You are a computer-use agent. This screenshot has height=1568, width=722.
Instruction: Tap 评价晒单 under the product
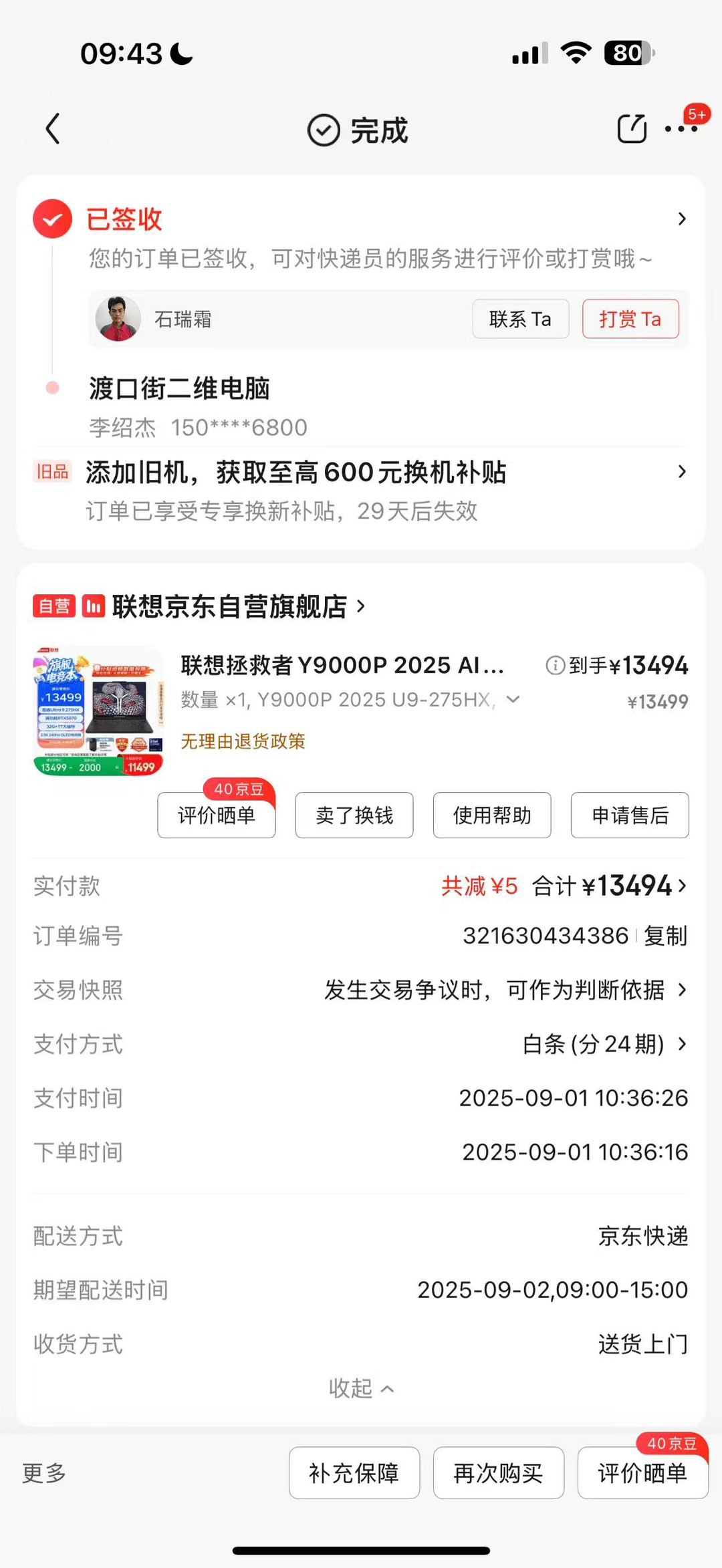[x=216, y=815]
